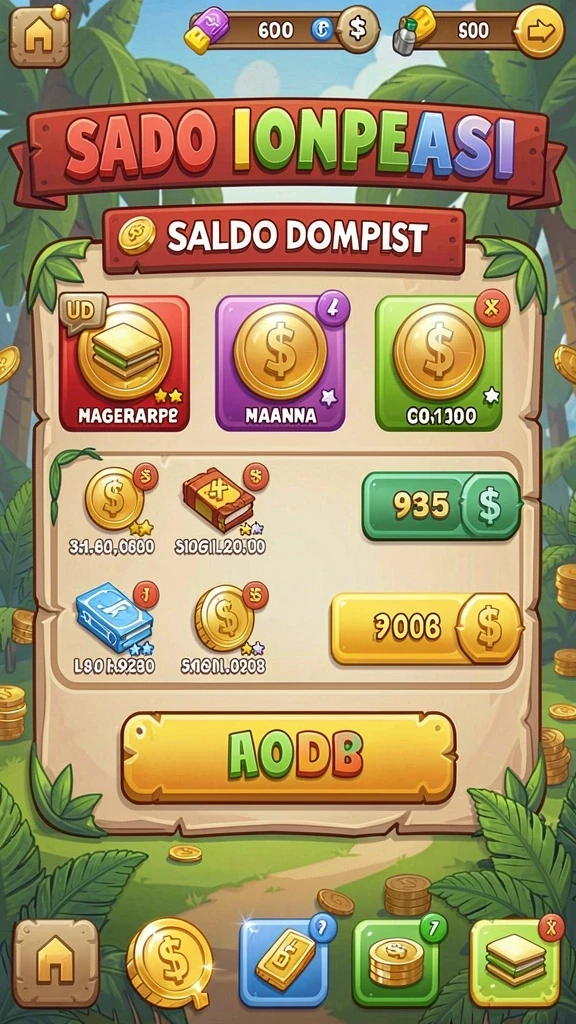Open the blue gold-bar tab
This screenshot has width=576, height=1024.
pyautogui.click(x=286, y=963)
